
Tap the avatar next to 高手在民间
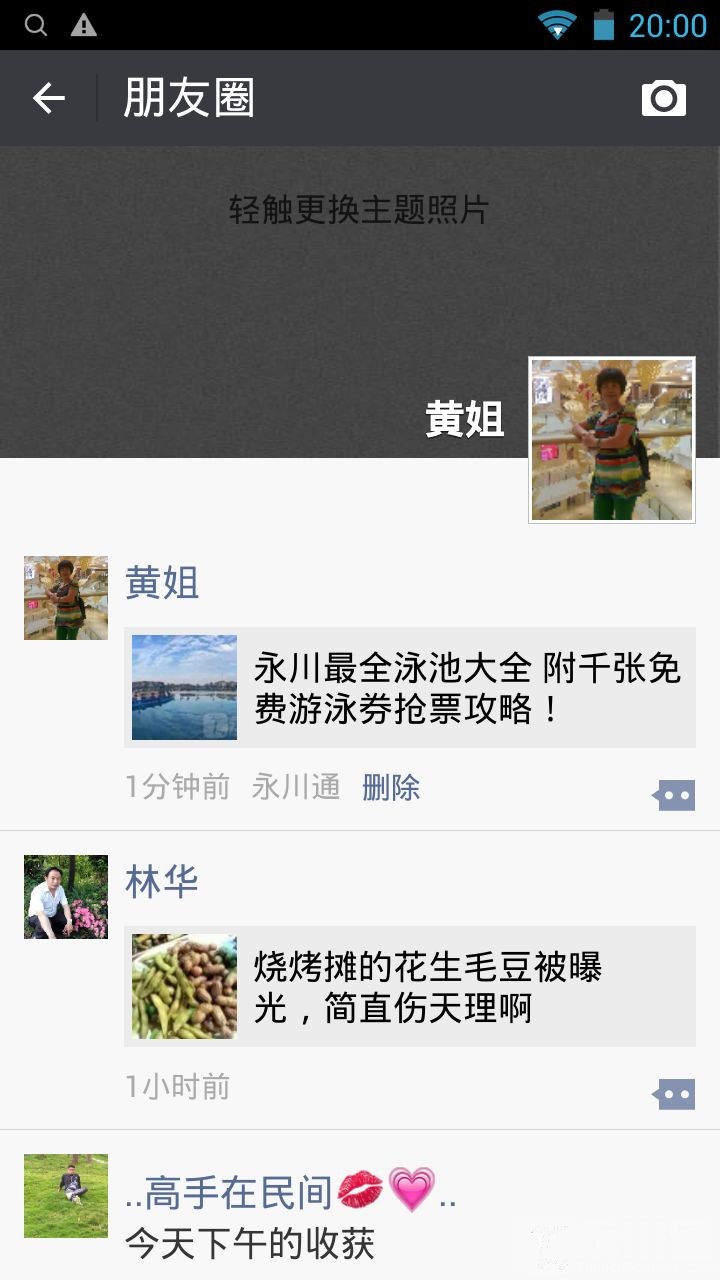tap(66, 1196)
